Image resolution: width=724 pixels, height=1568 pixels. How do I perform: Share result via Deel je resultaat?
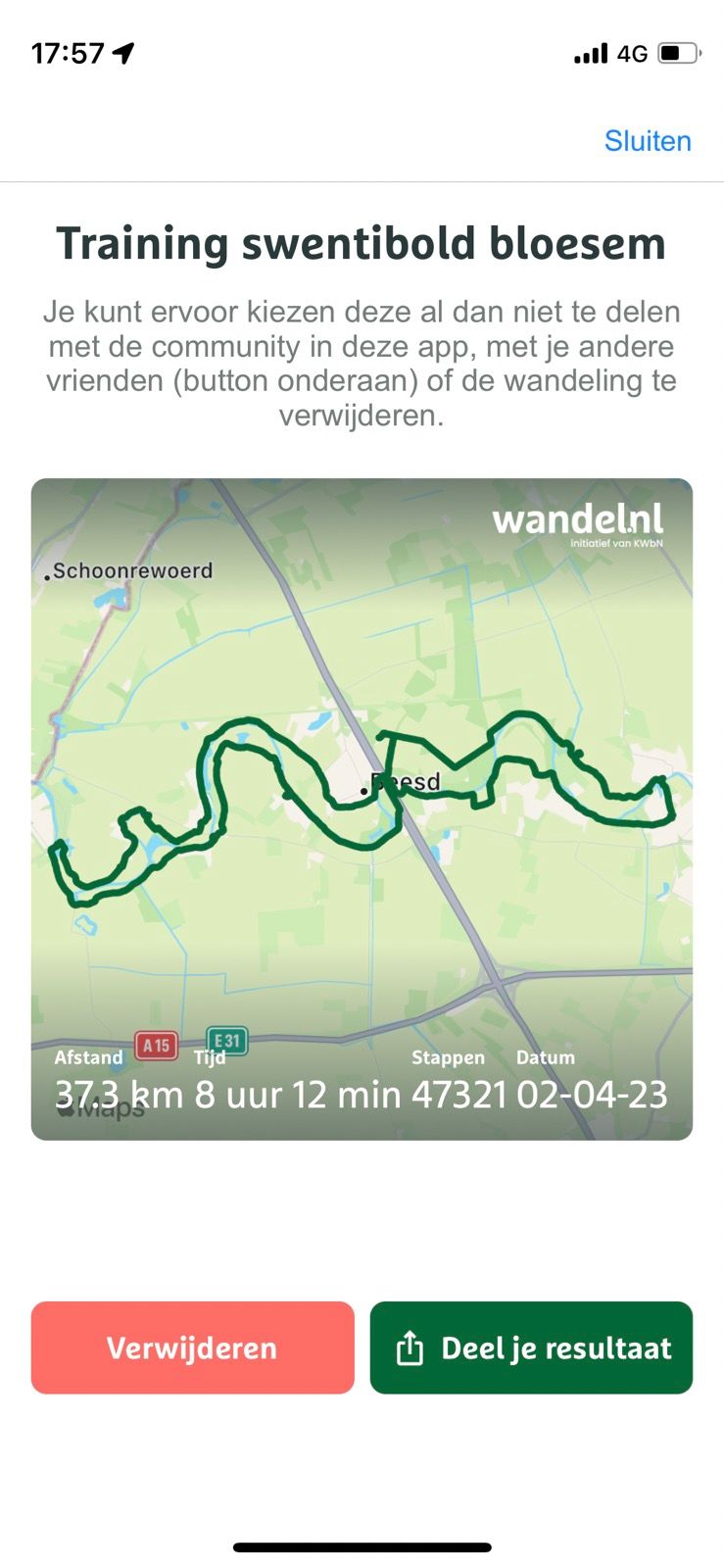[x=531, y=1347]
